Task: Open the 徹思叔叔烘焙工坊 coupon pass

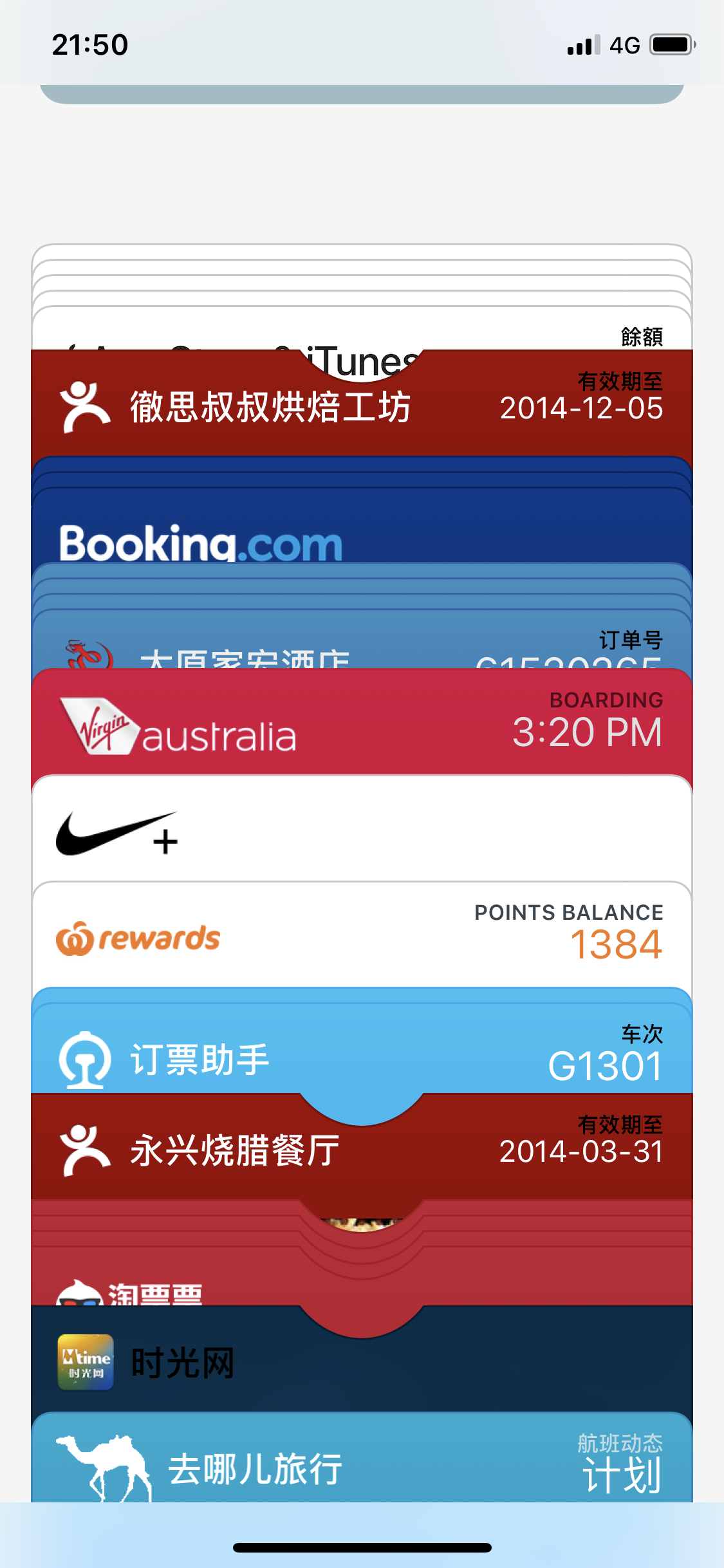Action: pyautogui.click(x=270, y=407)
